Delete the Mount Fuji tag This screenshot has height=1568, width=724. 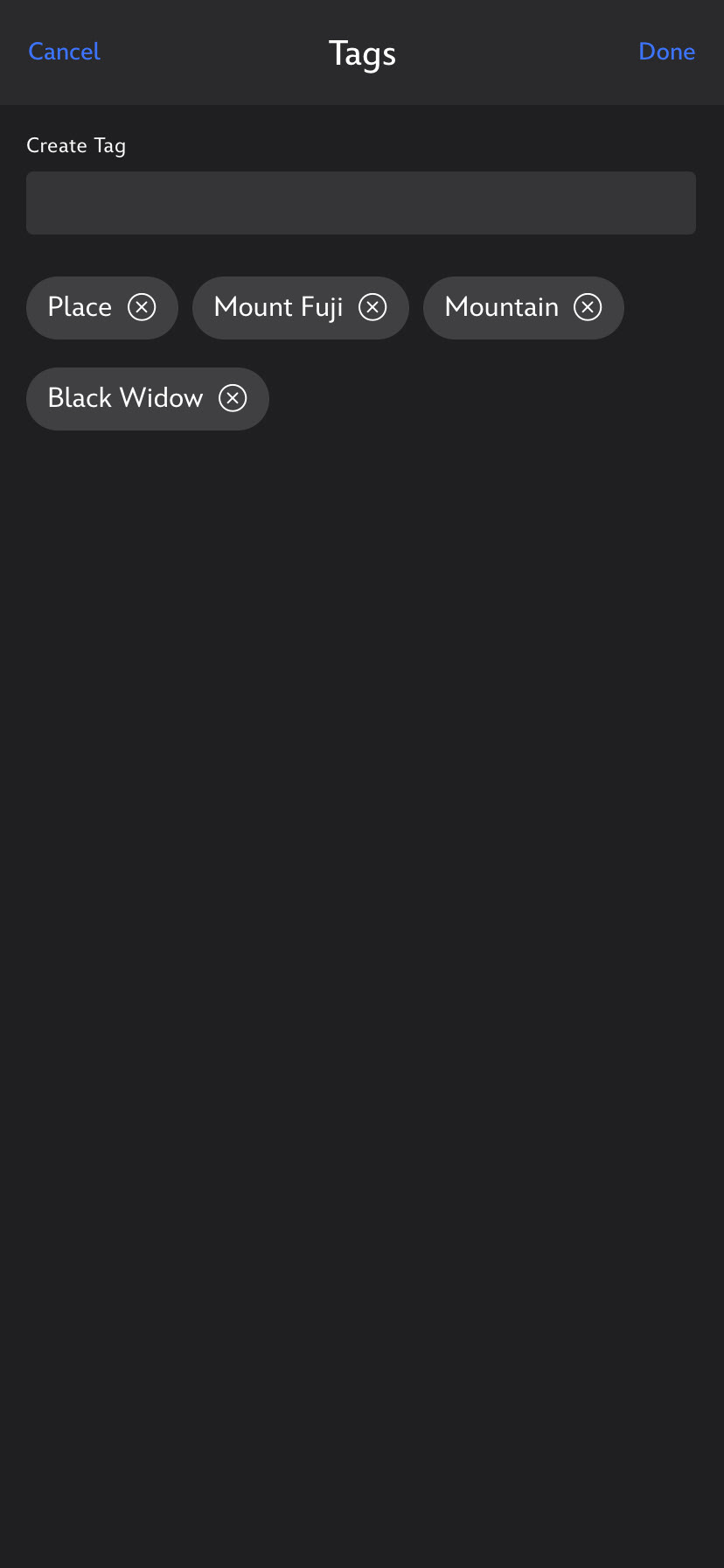pos(372,307)
